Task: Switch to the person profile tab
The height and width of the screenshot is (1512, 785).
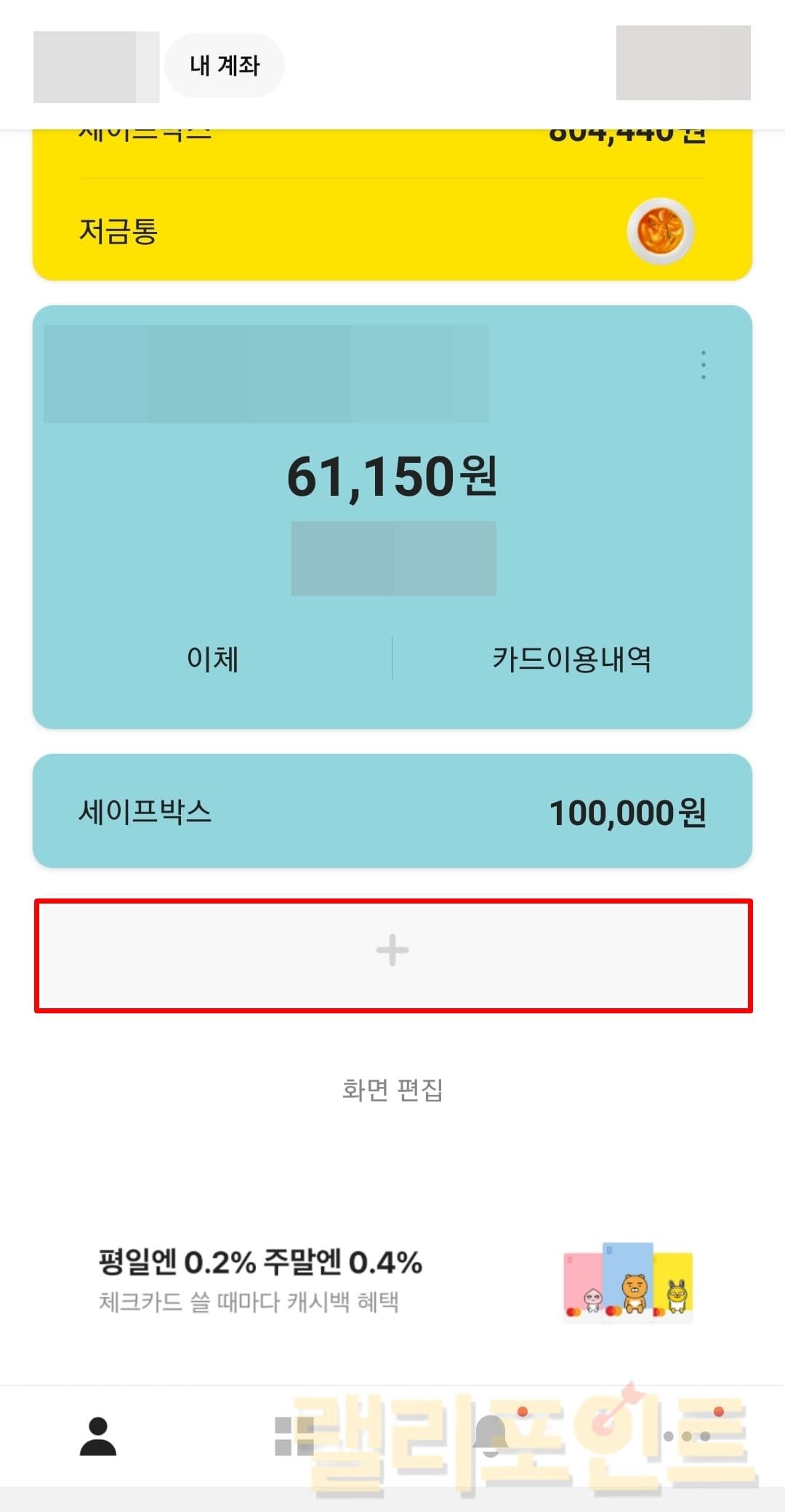Action: (98, 1436)
